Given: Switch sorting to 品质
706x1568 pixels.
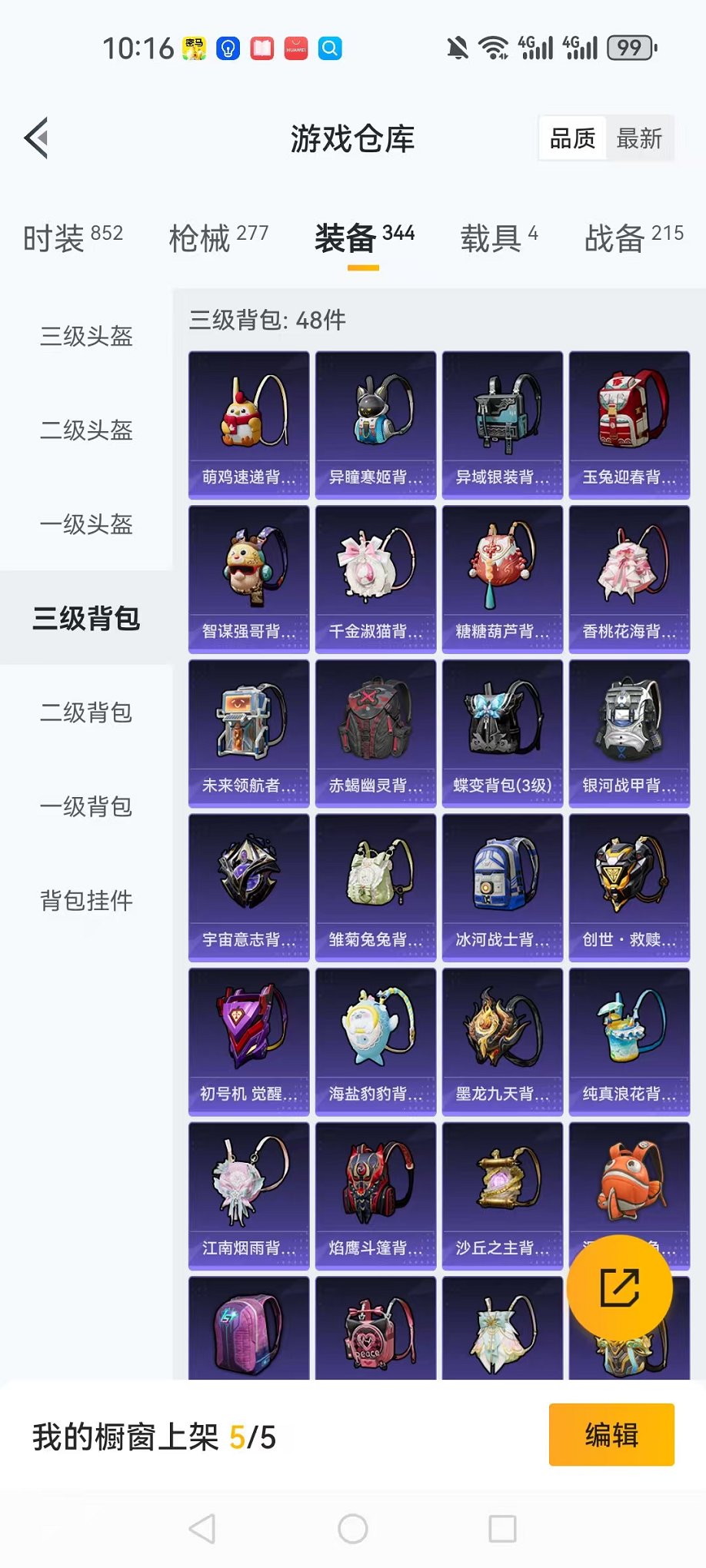Looking at the screenshot, I should pyautogui.click(x=571, y=138).
